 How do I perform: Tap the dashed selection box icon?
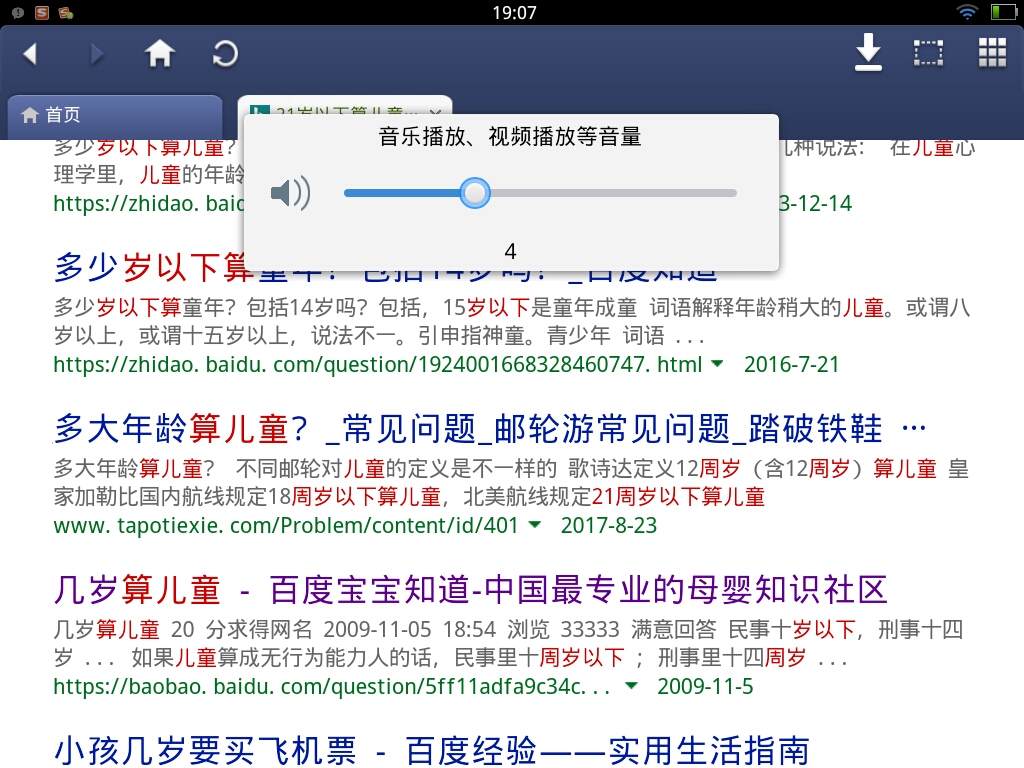(929, 54)
